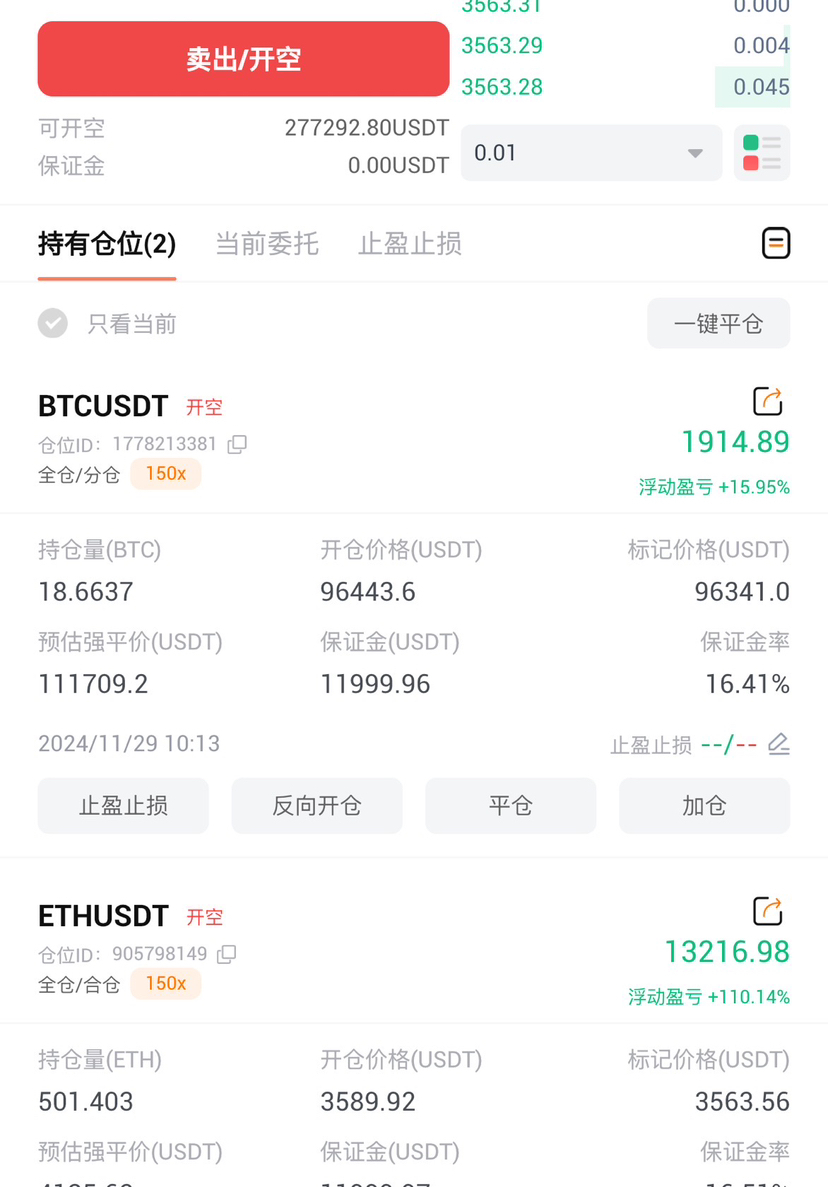This screenshot has height=1187, width=828.
Task: Select the 持有仓位(2) tab
Action: [x=106, y=243]
